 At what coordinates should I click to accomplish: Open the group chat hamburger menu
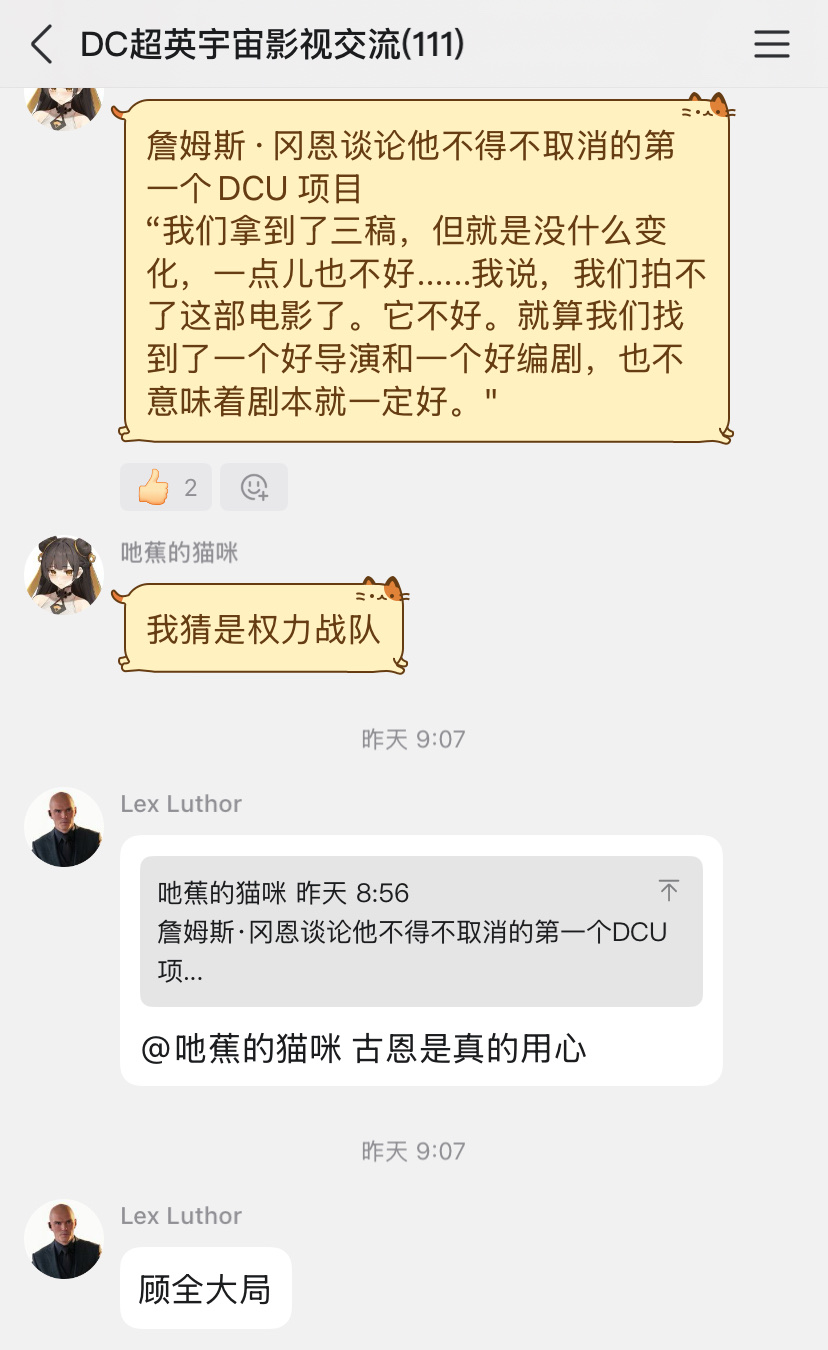click(x=771, y=45)
